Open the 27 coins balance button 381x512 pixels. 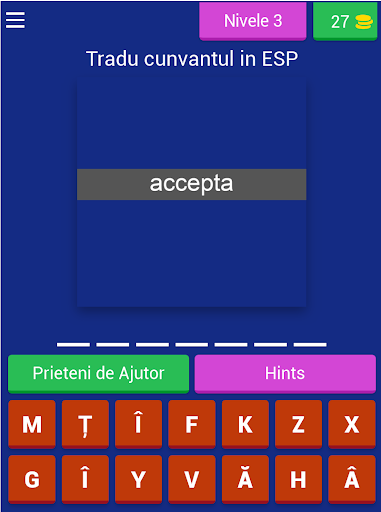pos(345,21)
